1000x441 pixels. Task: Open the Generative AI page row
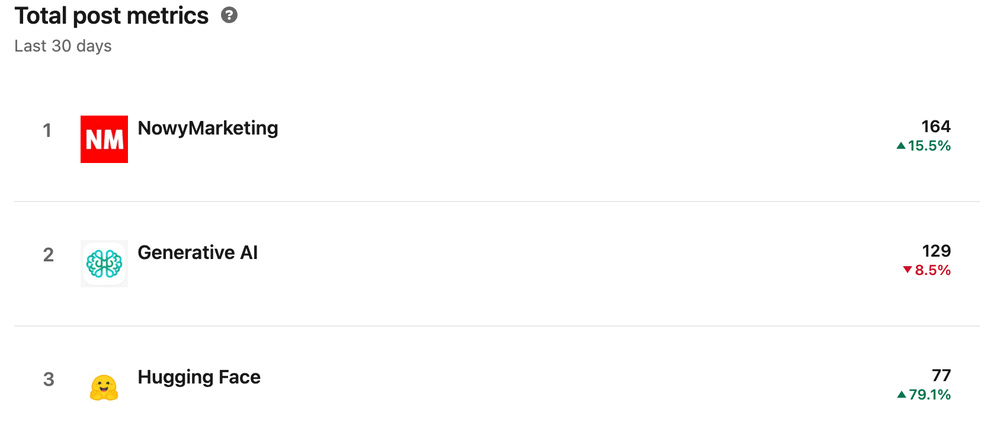coord(197,253)
